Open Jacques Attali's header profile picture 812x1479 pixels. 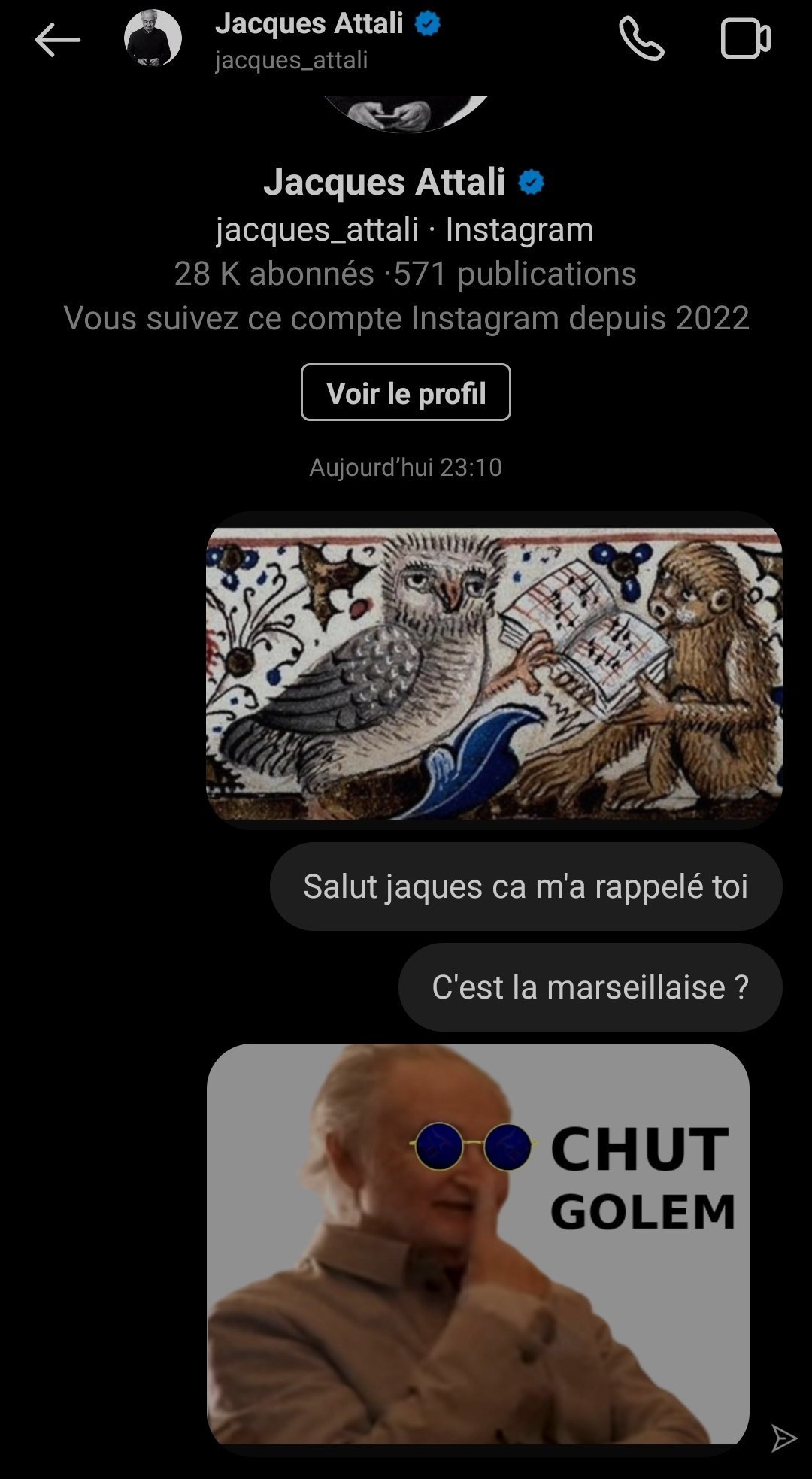tap(153, 39)
